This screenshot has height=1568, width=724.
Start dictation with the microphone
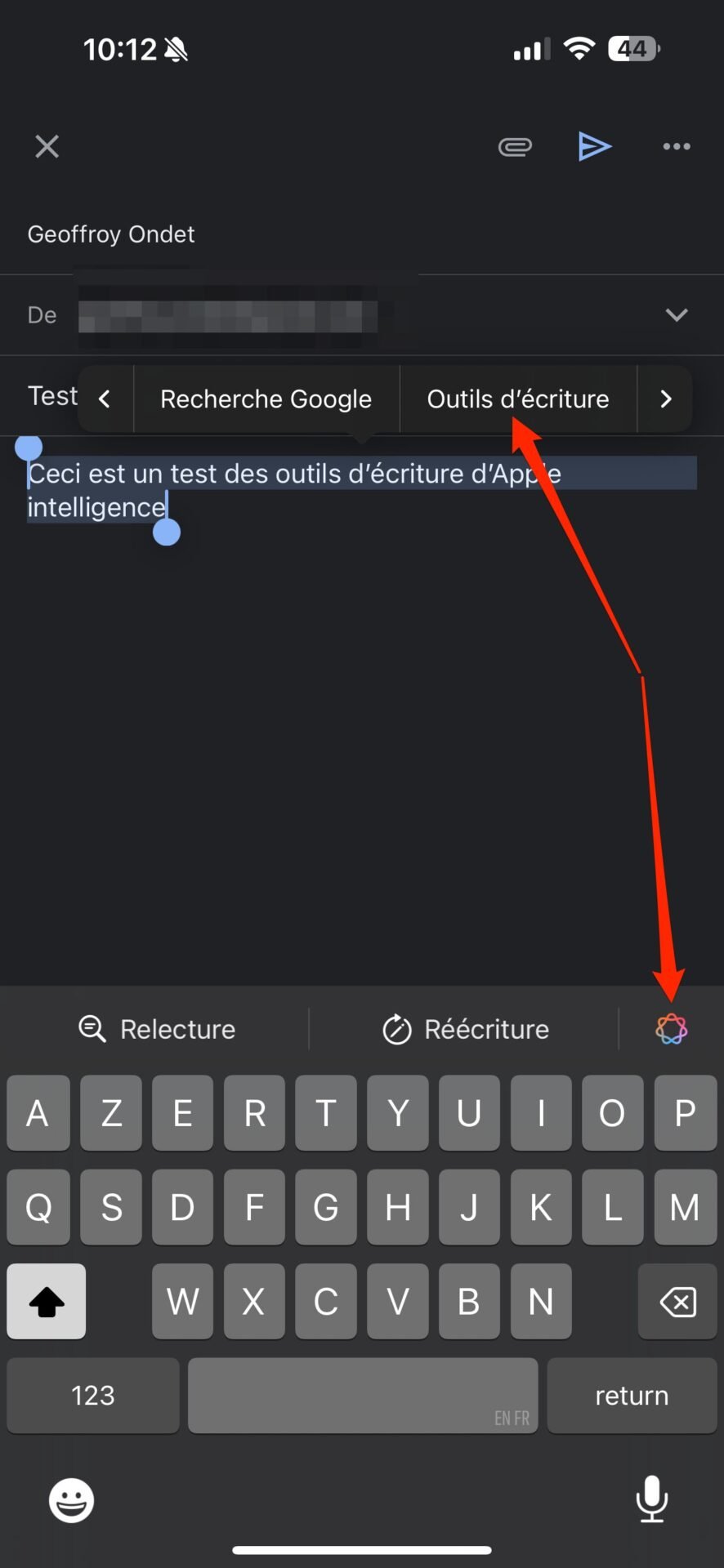coord(651,1499)
